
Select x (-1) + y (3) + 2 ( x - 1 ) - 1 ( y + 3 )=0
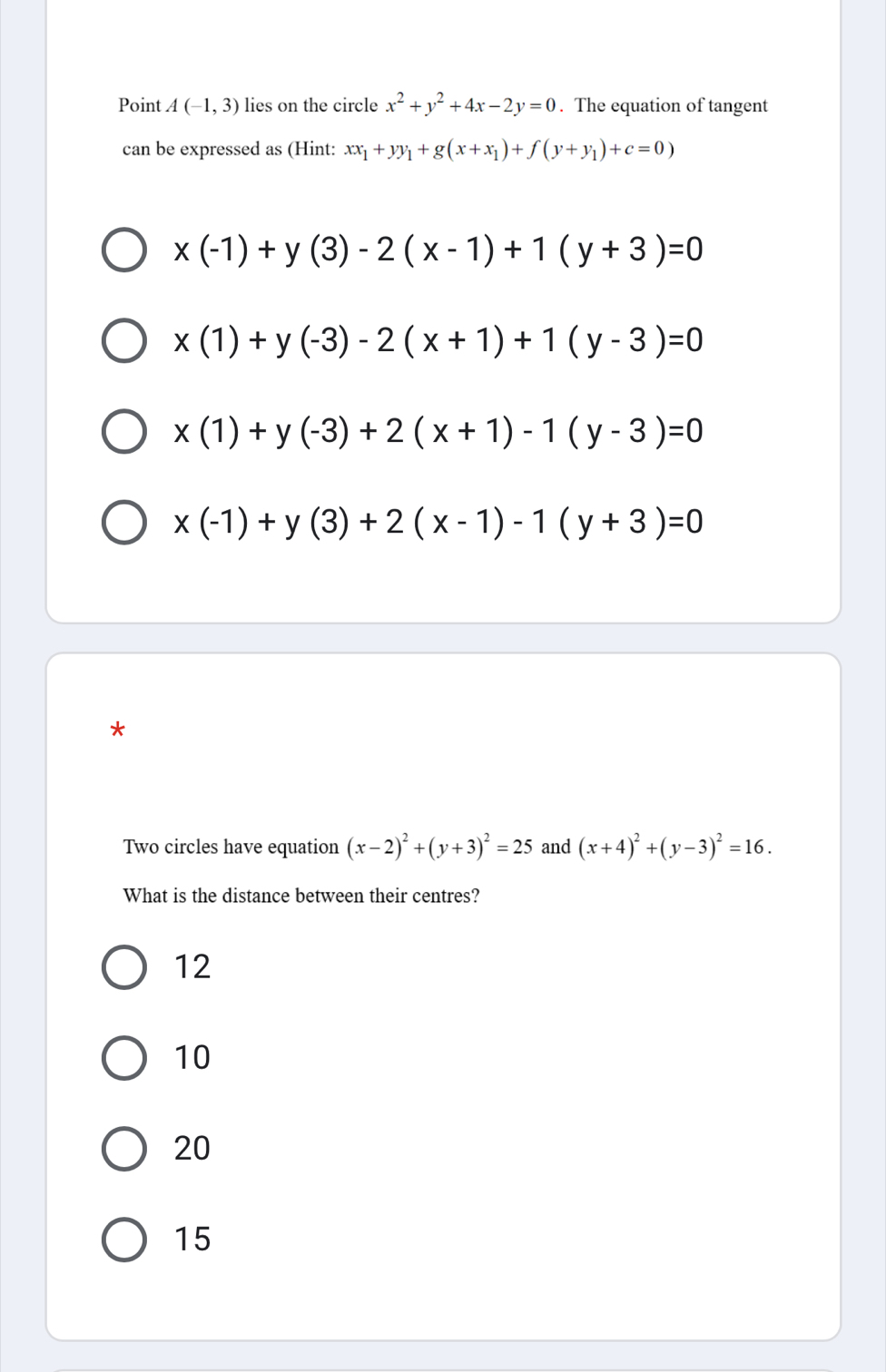(125, 522)
